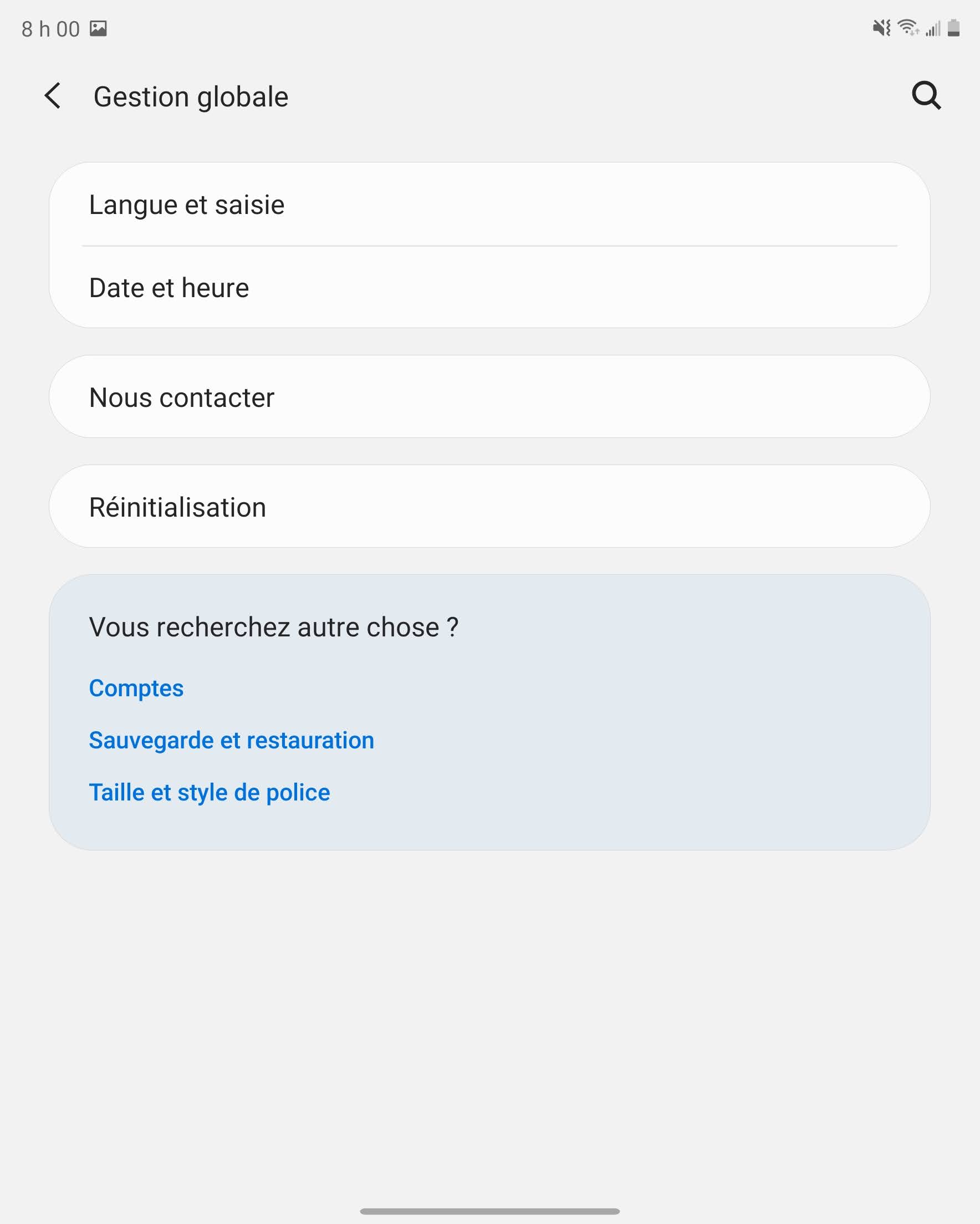Open Taille et style de police link
Image resolution: width=980 pixels, height=1224 pixels.
point(209,792)
